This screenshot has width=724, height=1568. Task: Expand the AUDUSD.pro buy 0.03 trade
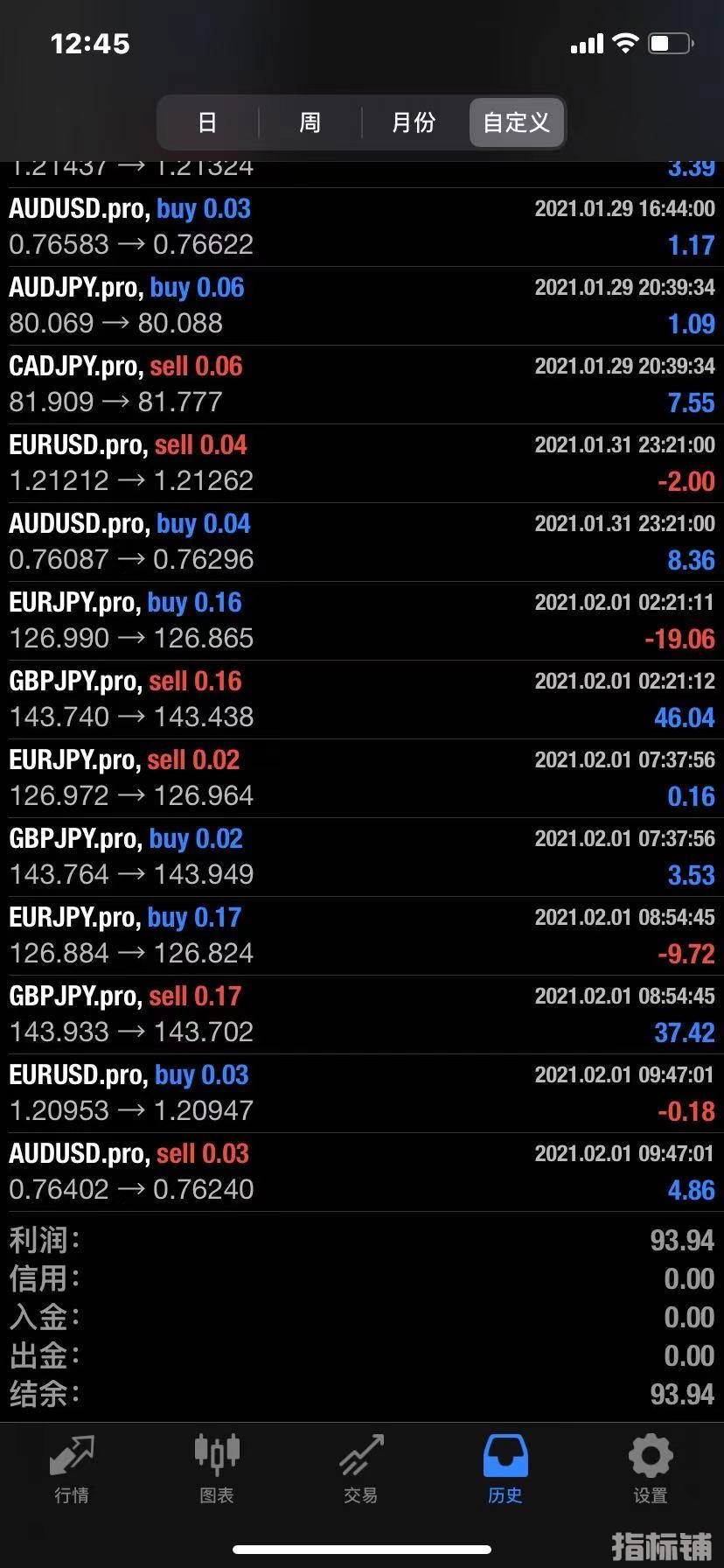tap(362, 227)
